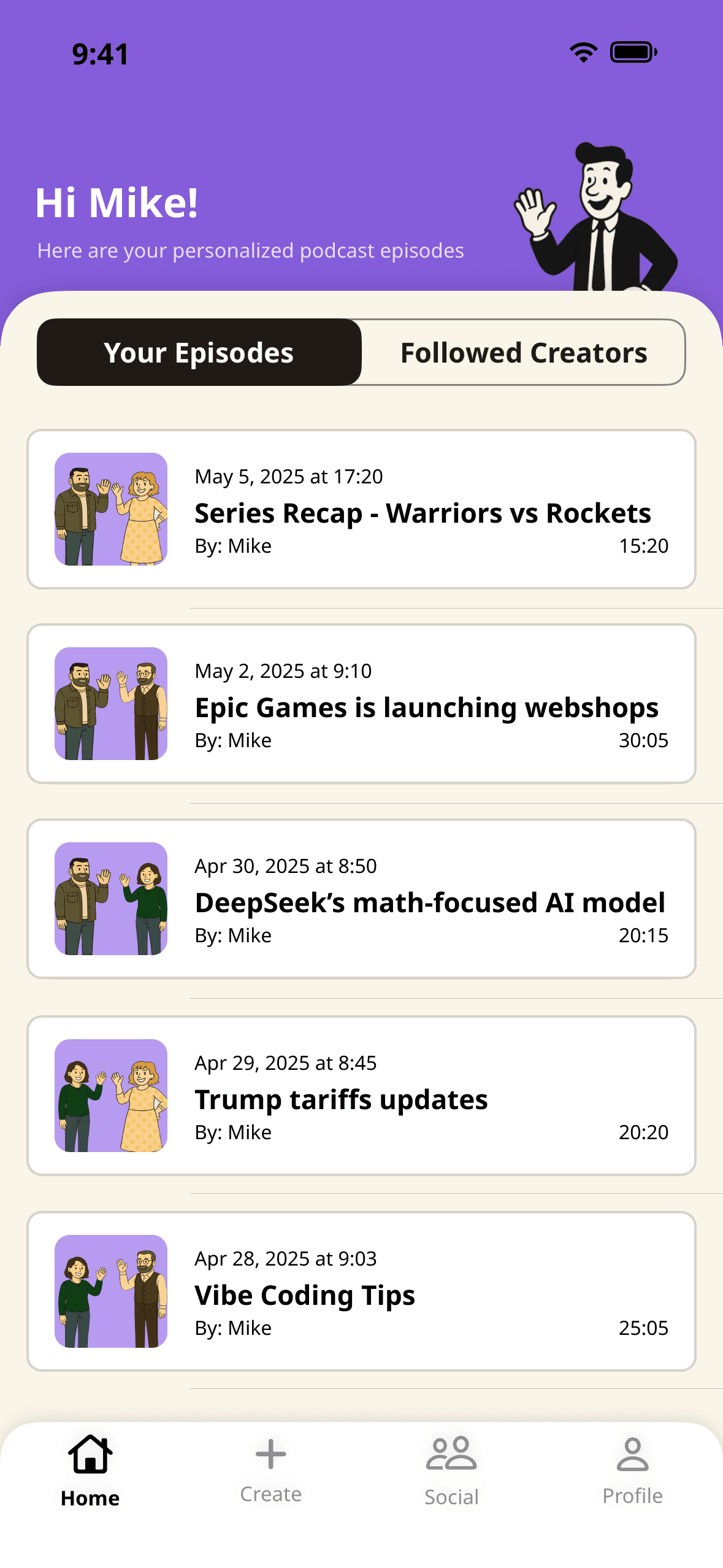Screen dimensions: 723x1568
Task: Open the Trump tariffs updates episode
Action: click(x=361, y=1096)
